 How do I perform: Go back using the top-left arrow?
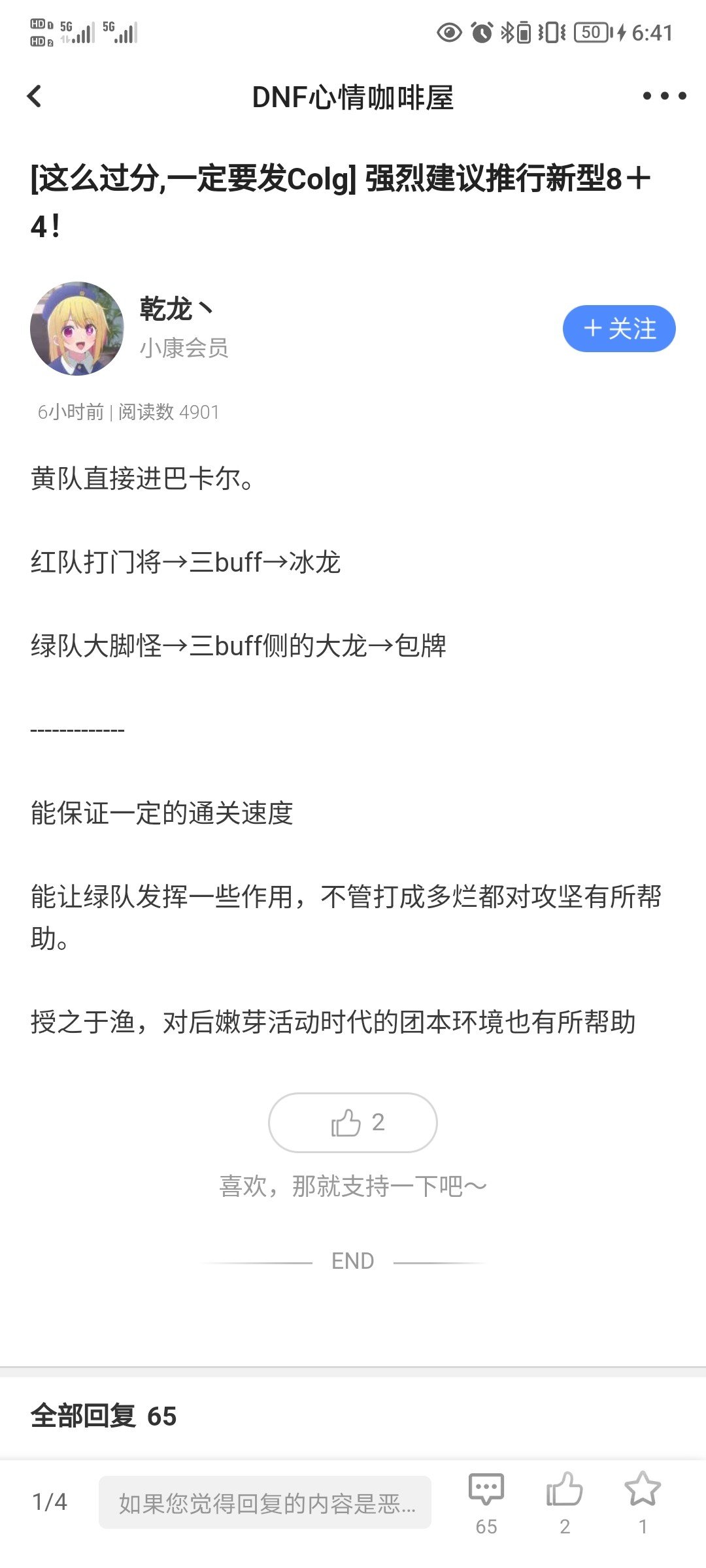(x=35, y=97)
